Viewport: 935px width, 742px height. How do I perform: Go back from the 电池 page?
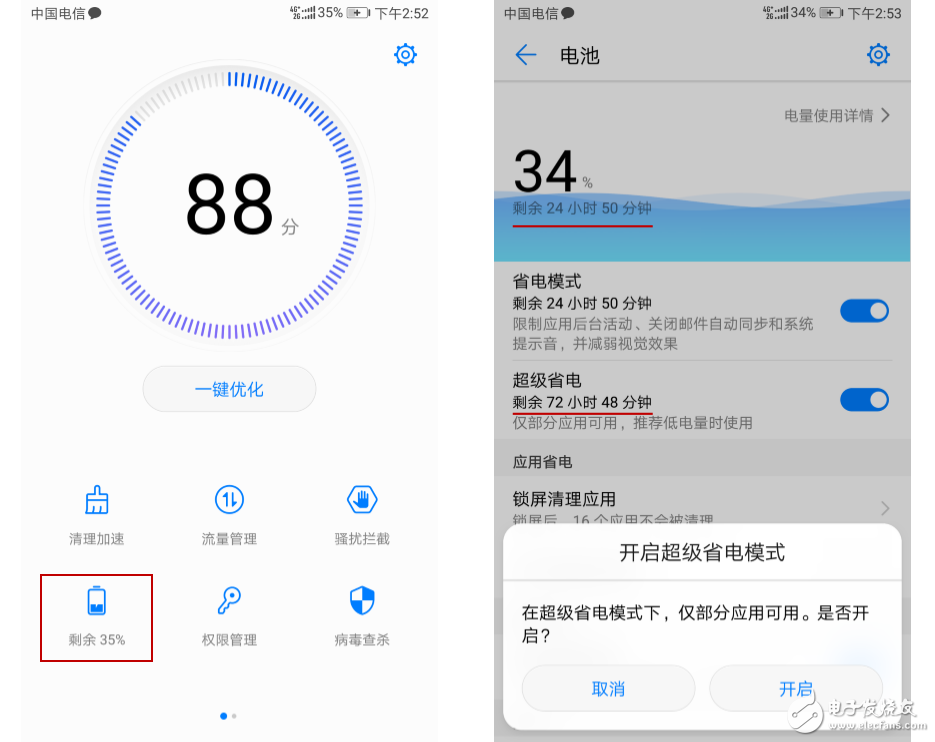tap(526, 55)
